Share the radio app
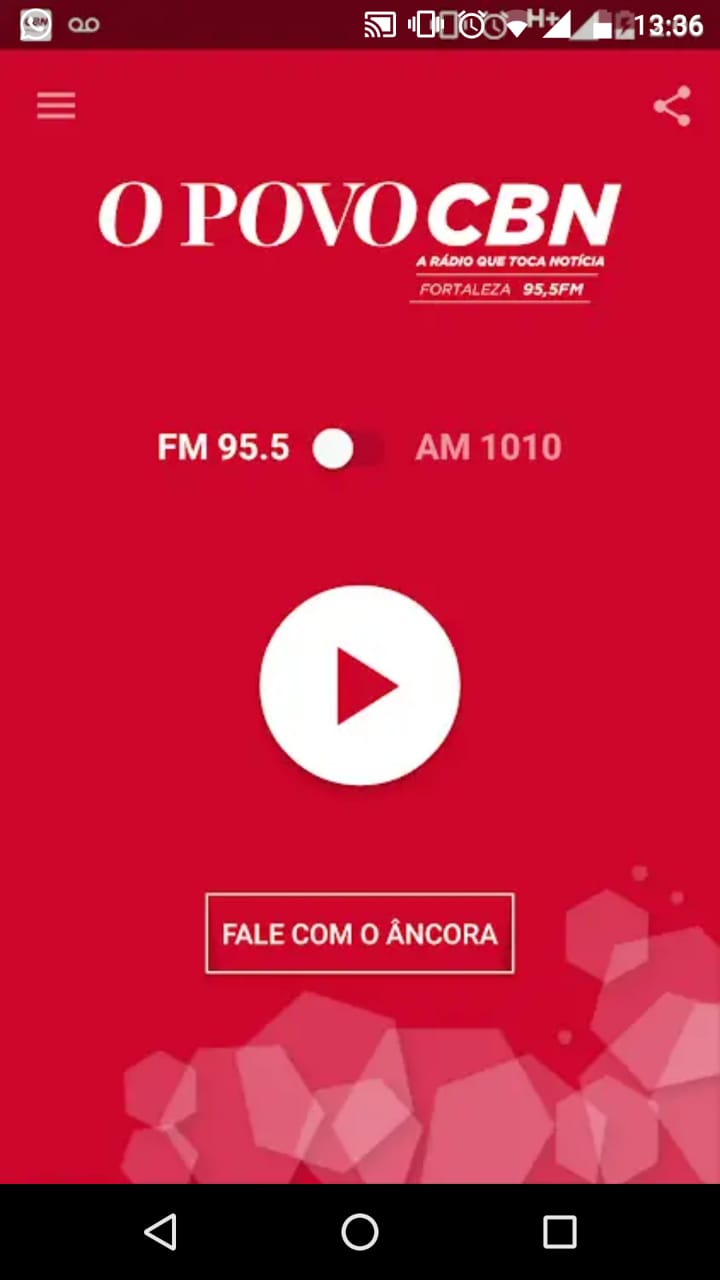 (x=672, y=106)
